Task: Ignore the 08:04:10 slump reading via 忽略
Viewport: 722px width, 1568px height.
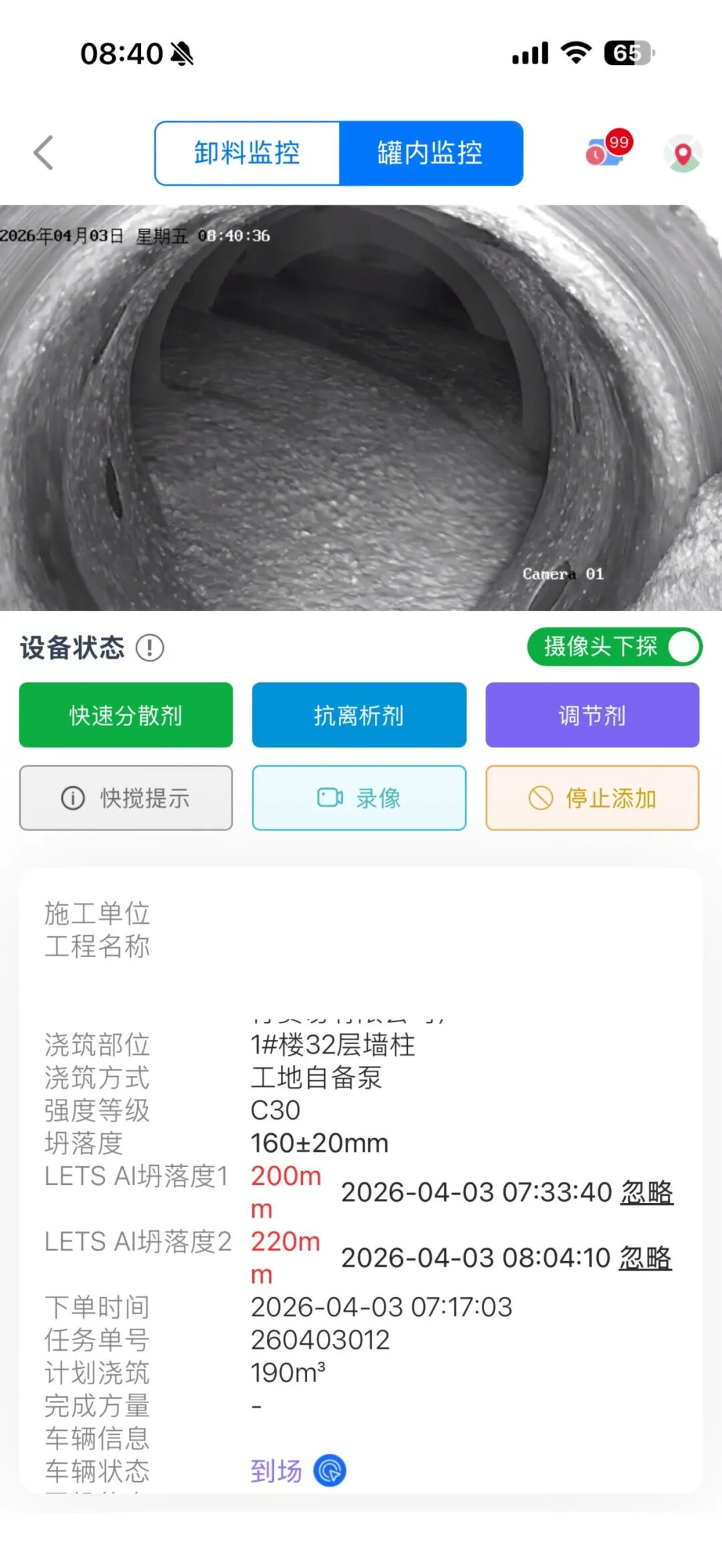Action: click(645, 1258)
